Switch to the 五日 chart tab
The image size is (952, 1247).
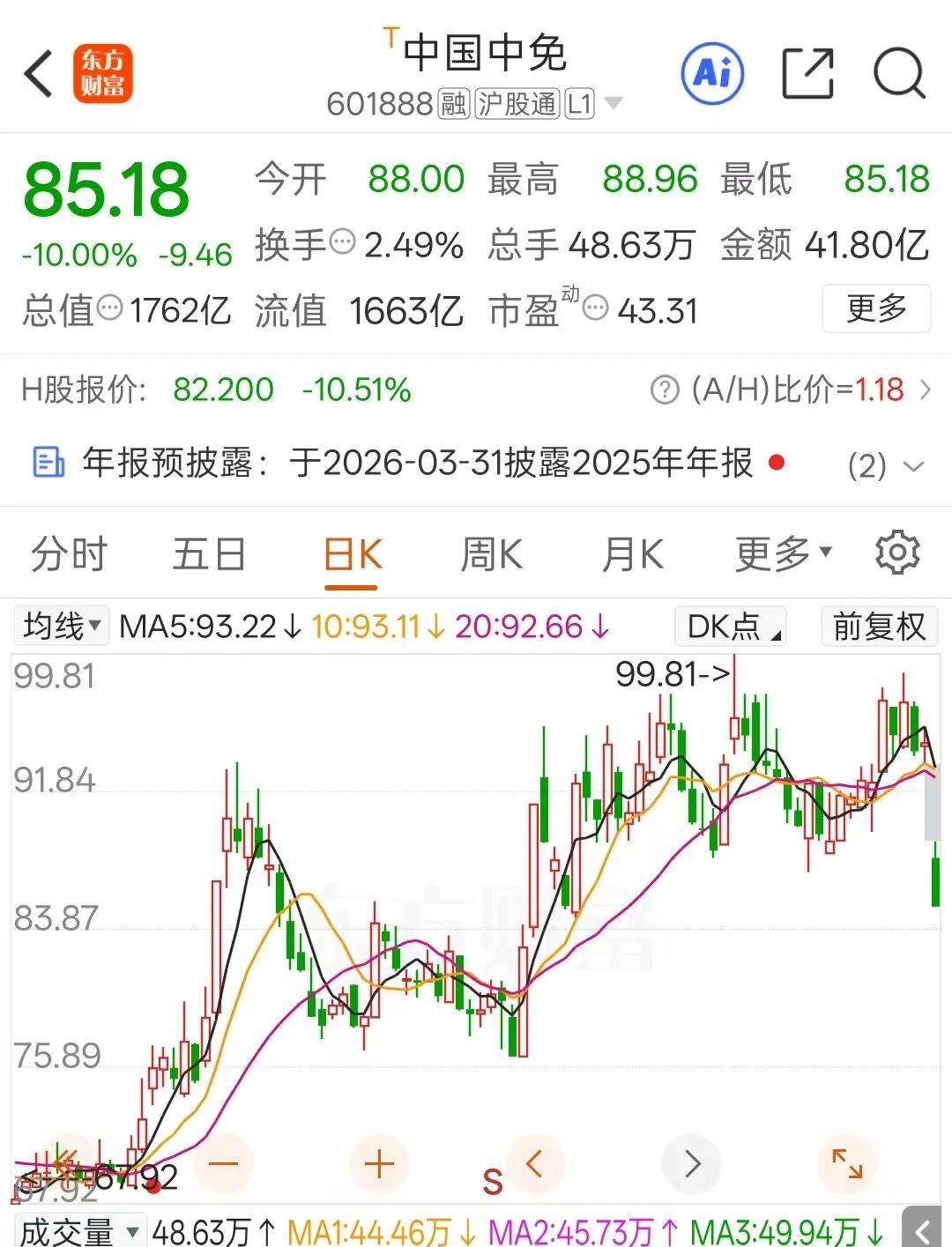(209, 555)
